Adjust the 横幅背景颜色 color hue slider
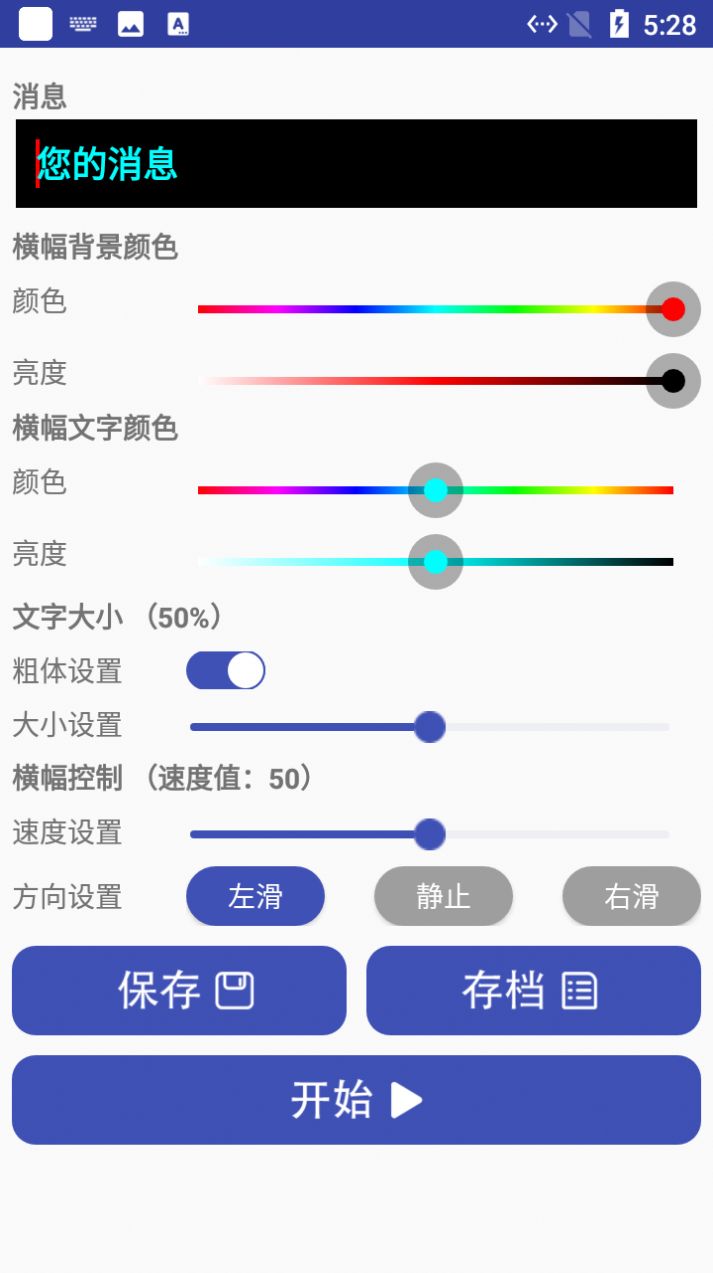Screen dimensions: 713x1273 pyautogui.click(x=673, y=309)
